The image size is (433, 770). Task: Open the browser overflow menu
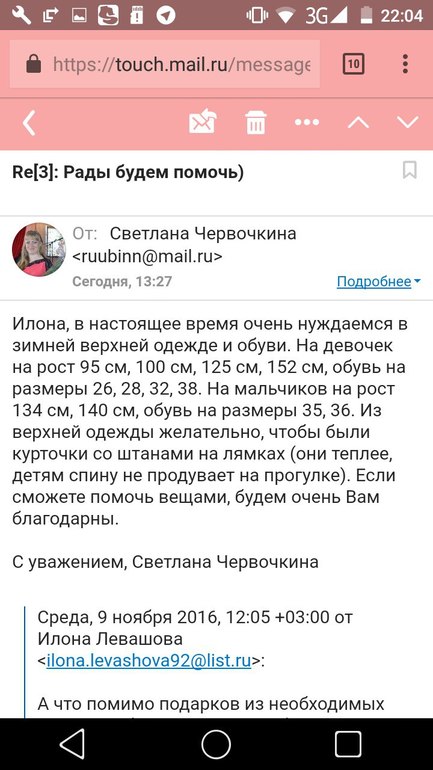pos(405,64)
